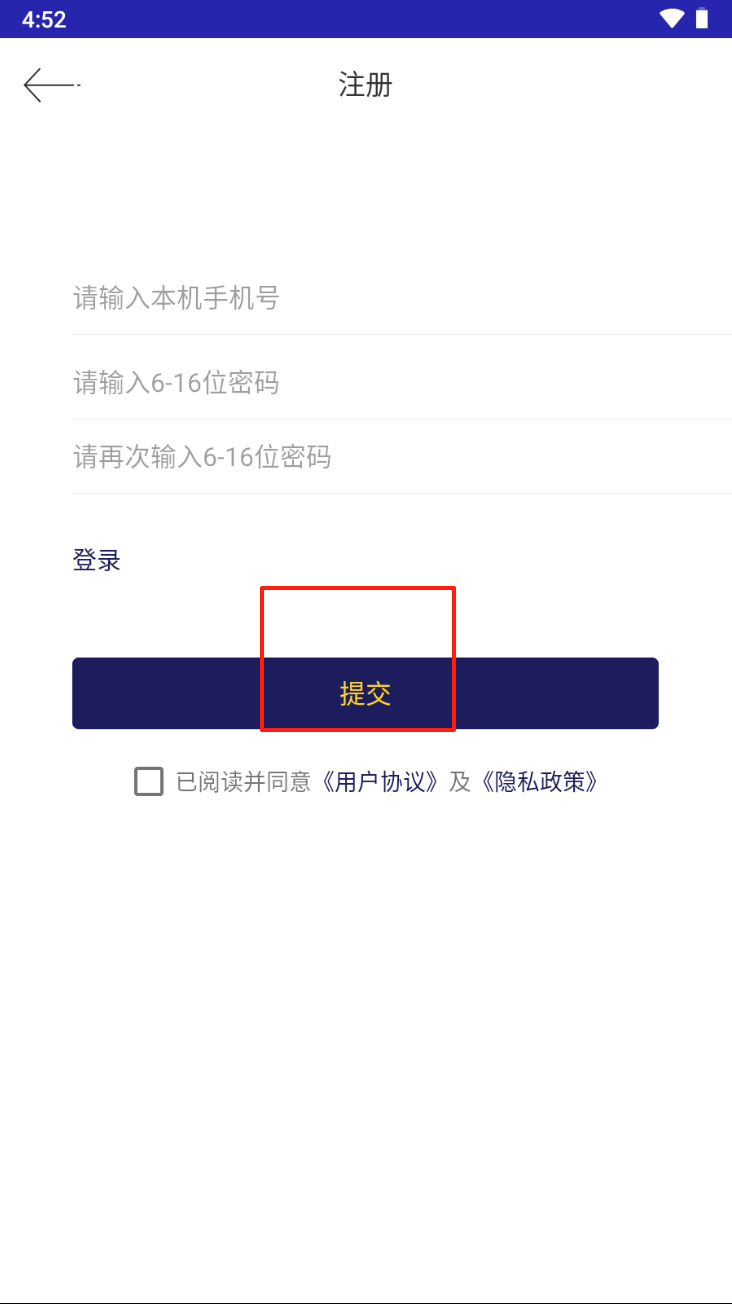Check the agreement checkbox
732x1304 pixels.
point(149,781)
